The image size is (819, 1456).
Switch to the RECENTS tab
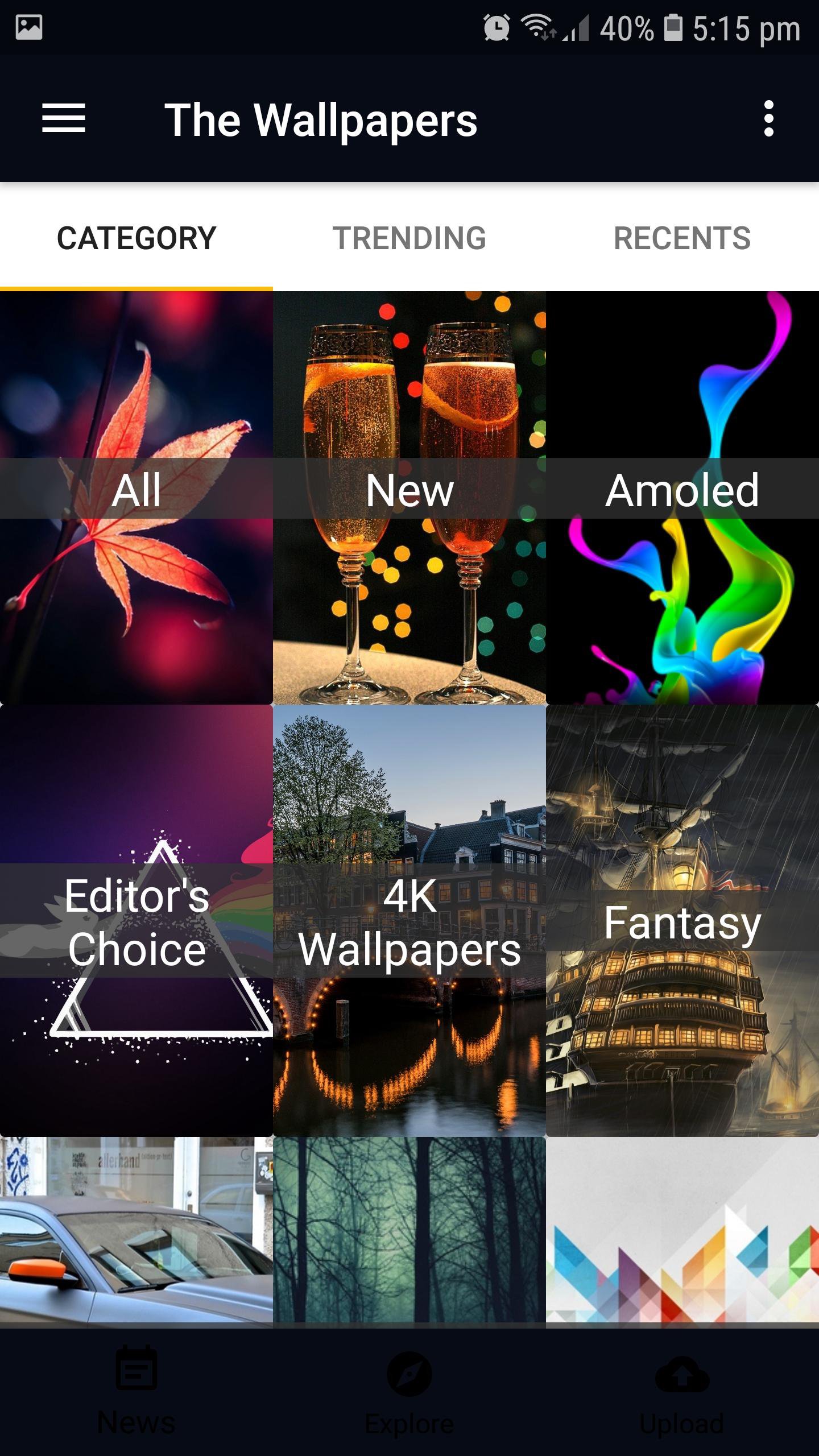(682, 238)
